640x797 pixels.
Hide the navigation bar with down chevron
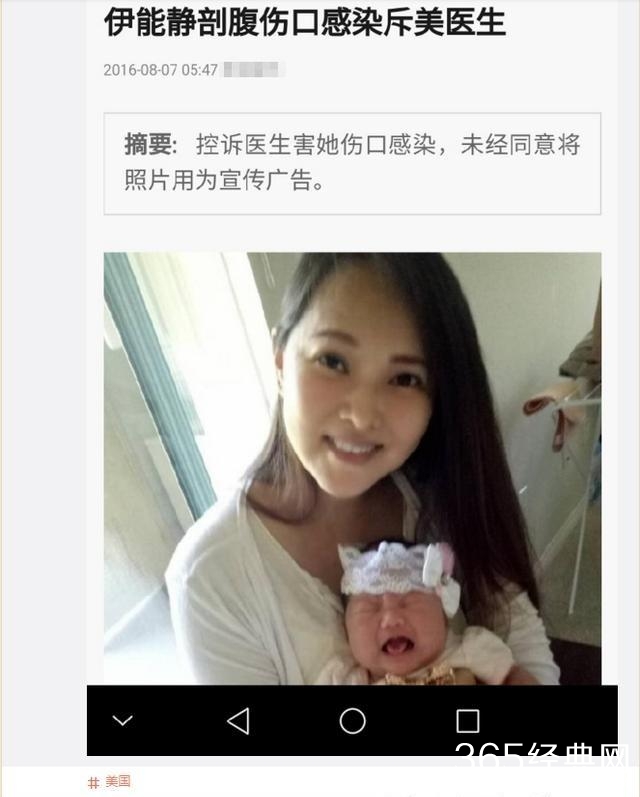coord(122,721)
